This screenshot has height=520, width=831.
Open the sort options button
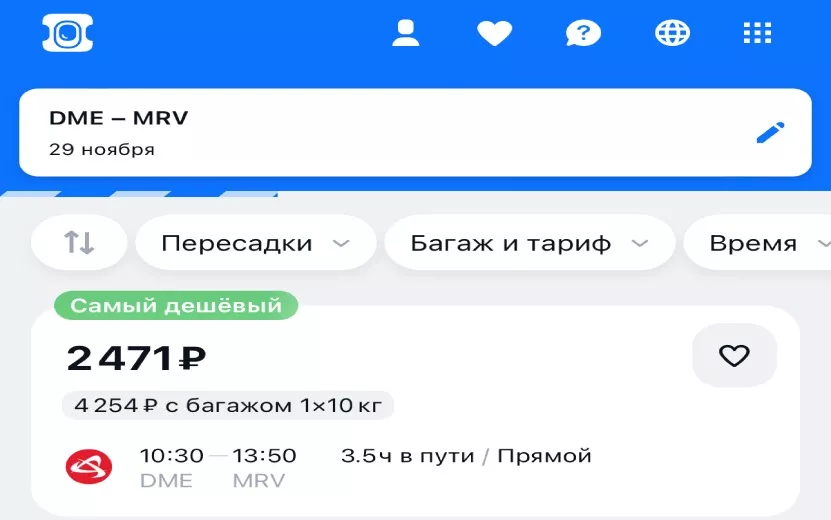[x=80, y=243]
